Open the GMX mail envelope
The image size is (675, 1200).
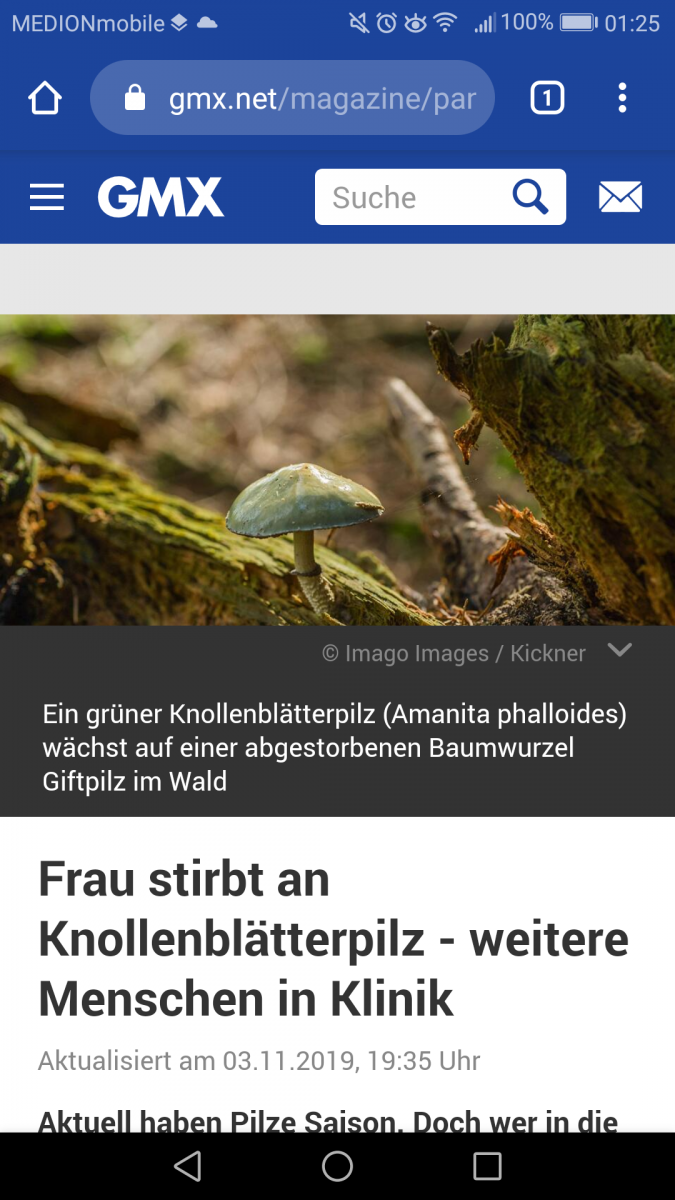coord(620,197)
